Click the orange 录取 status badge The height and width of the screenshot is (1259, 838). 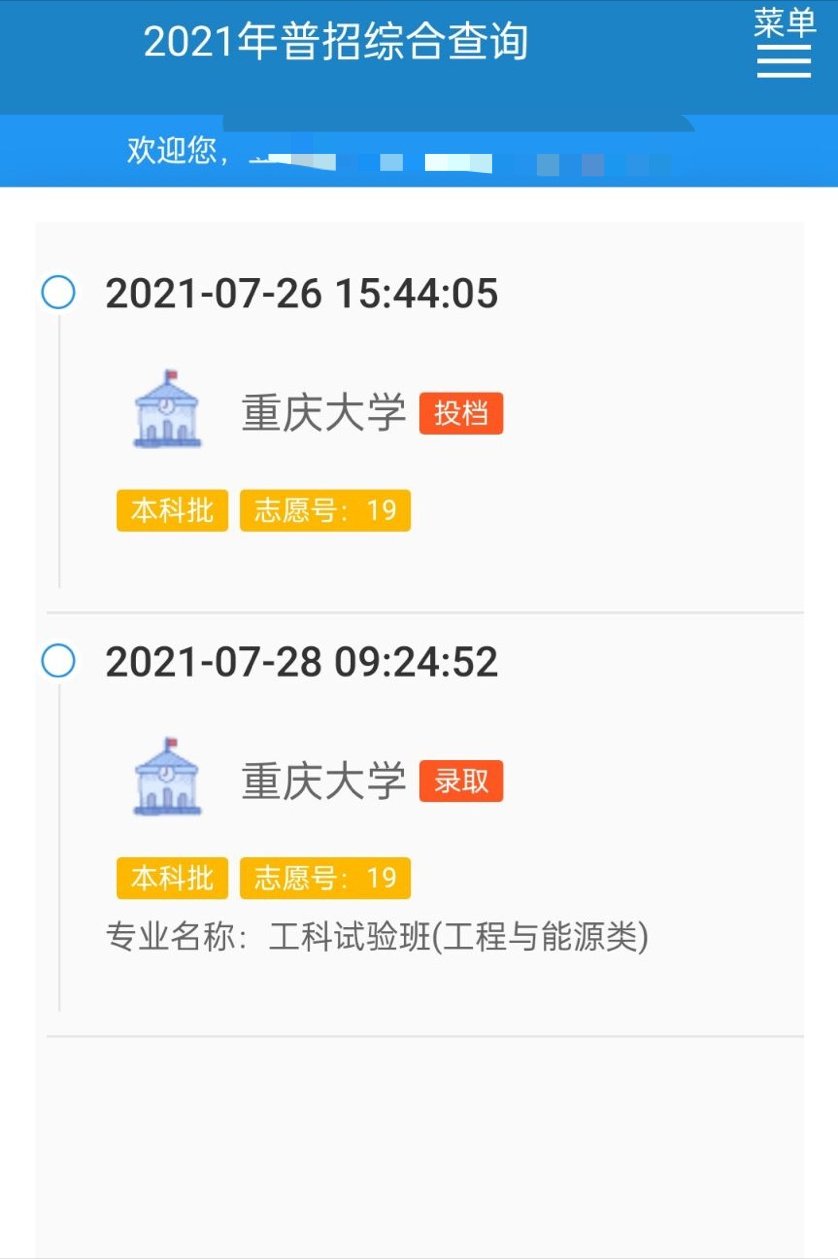tap(461, 781)
